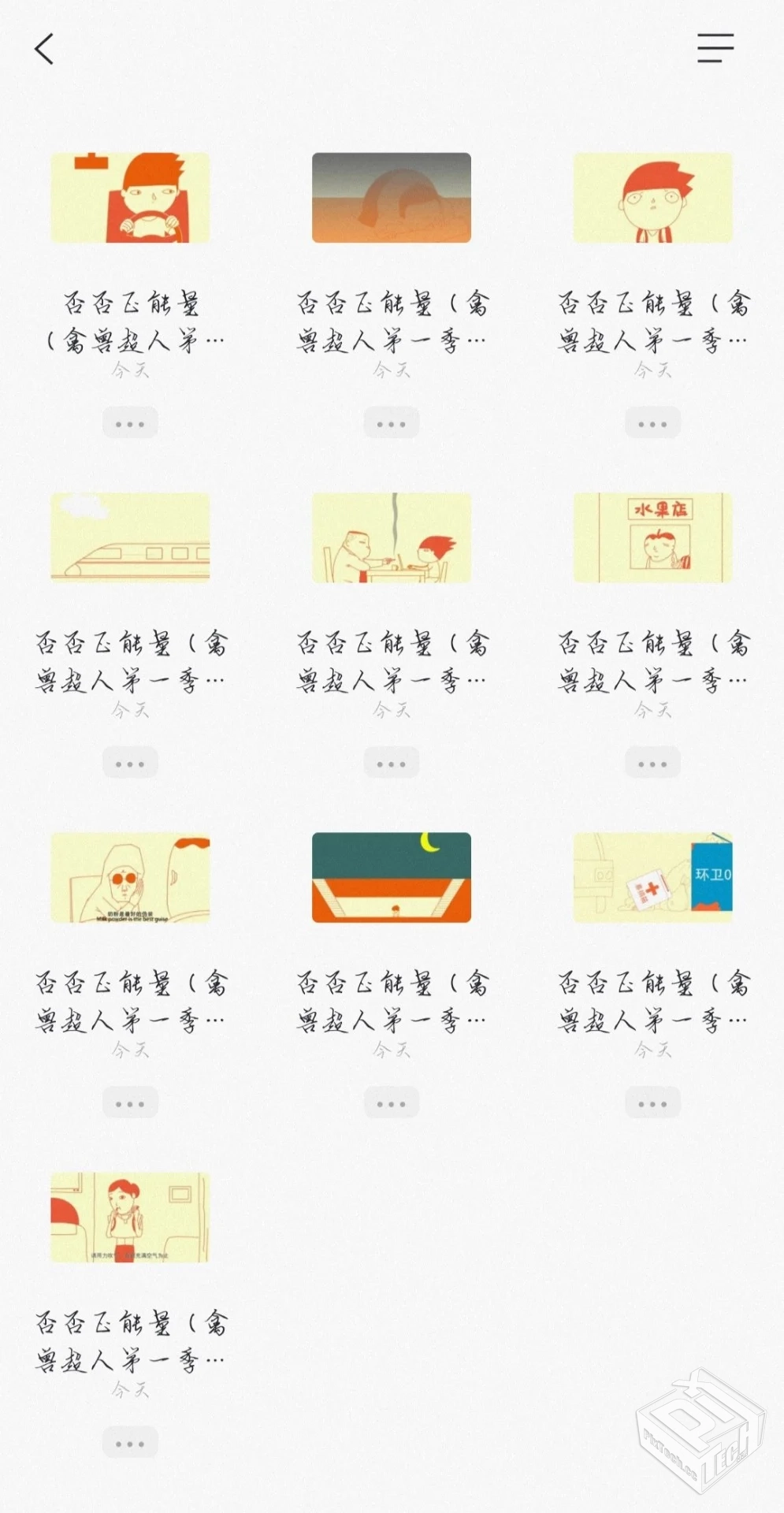This screenshot has width=784, height=1513.
Task: Play the episode showing a man driving
Action: 130,197
